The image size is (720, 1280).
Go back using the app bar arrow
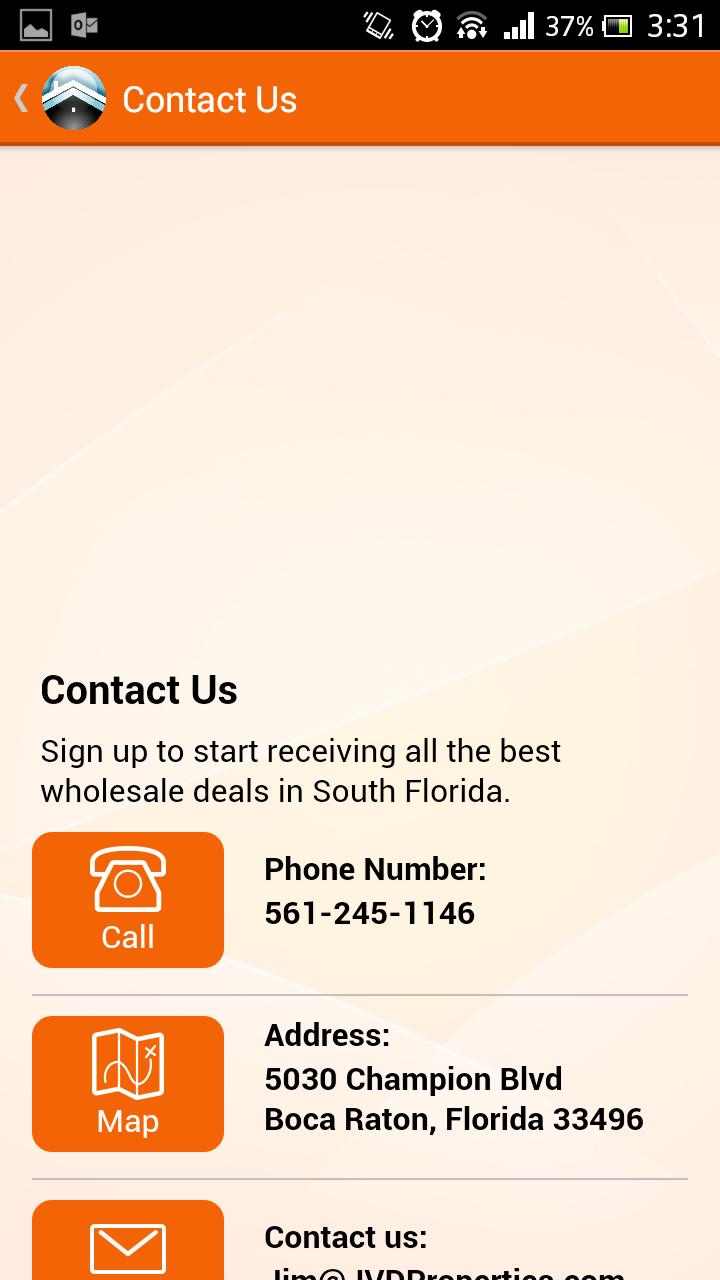click(22, 99)
